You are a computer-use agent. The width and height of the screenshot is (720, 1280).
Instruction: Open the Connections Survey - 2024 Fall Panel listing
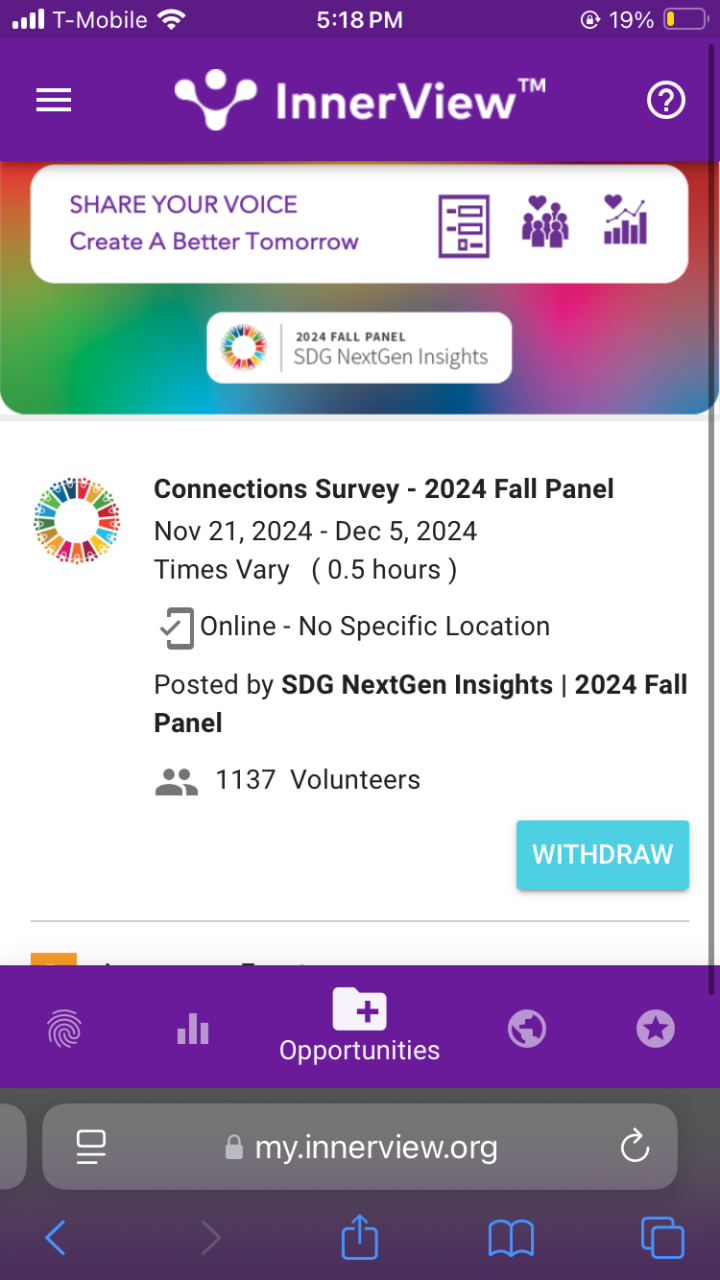click(384, 489)
